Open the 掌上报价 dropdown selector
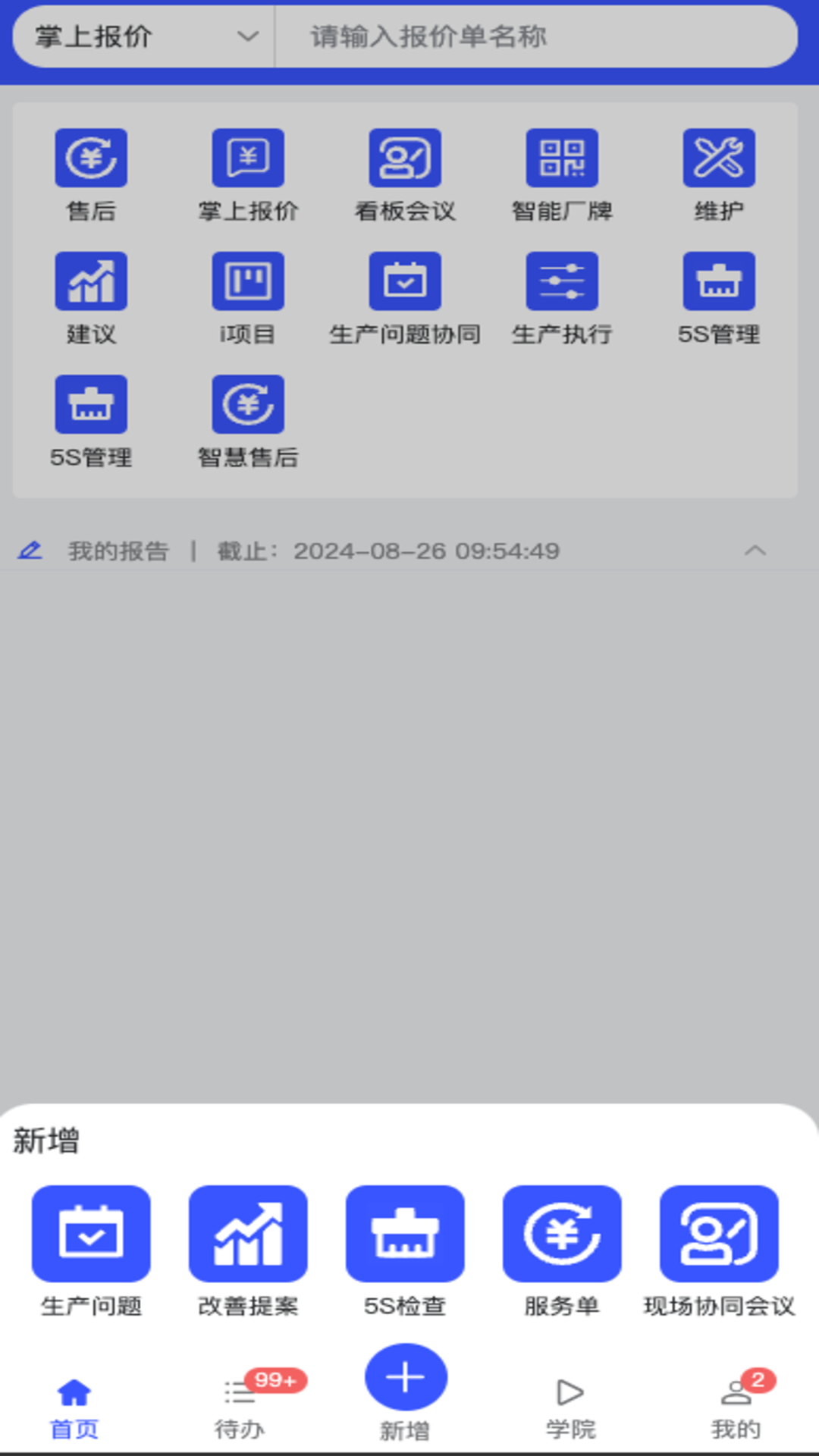The image size is (819, 1456). click(x=144, y=36)
